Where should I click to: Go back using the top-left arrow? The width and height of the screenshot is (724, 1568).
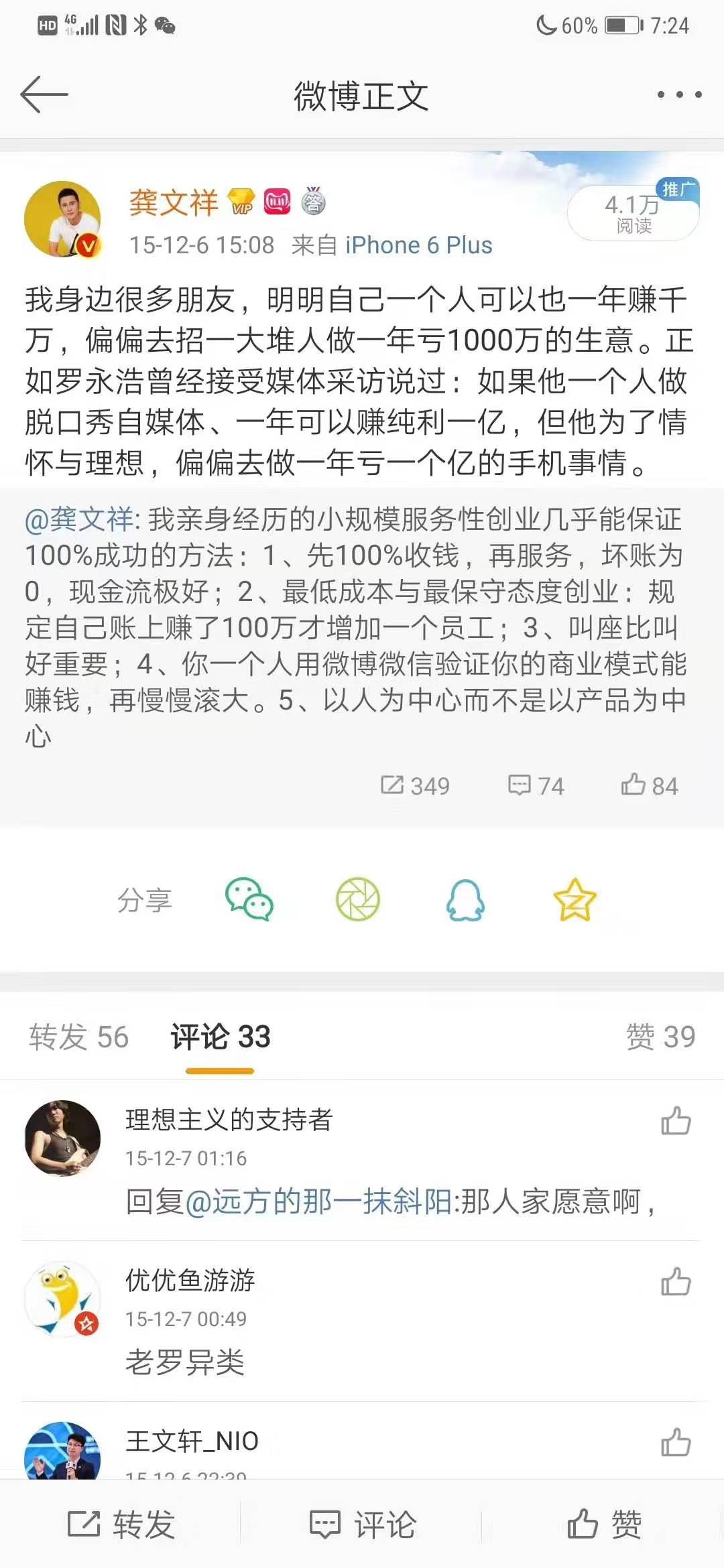click(x=44, y=94)
